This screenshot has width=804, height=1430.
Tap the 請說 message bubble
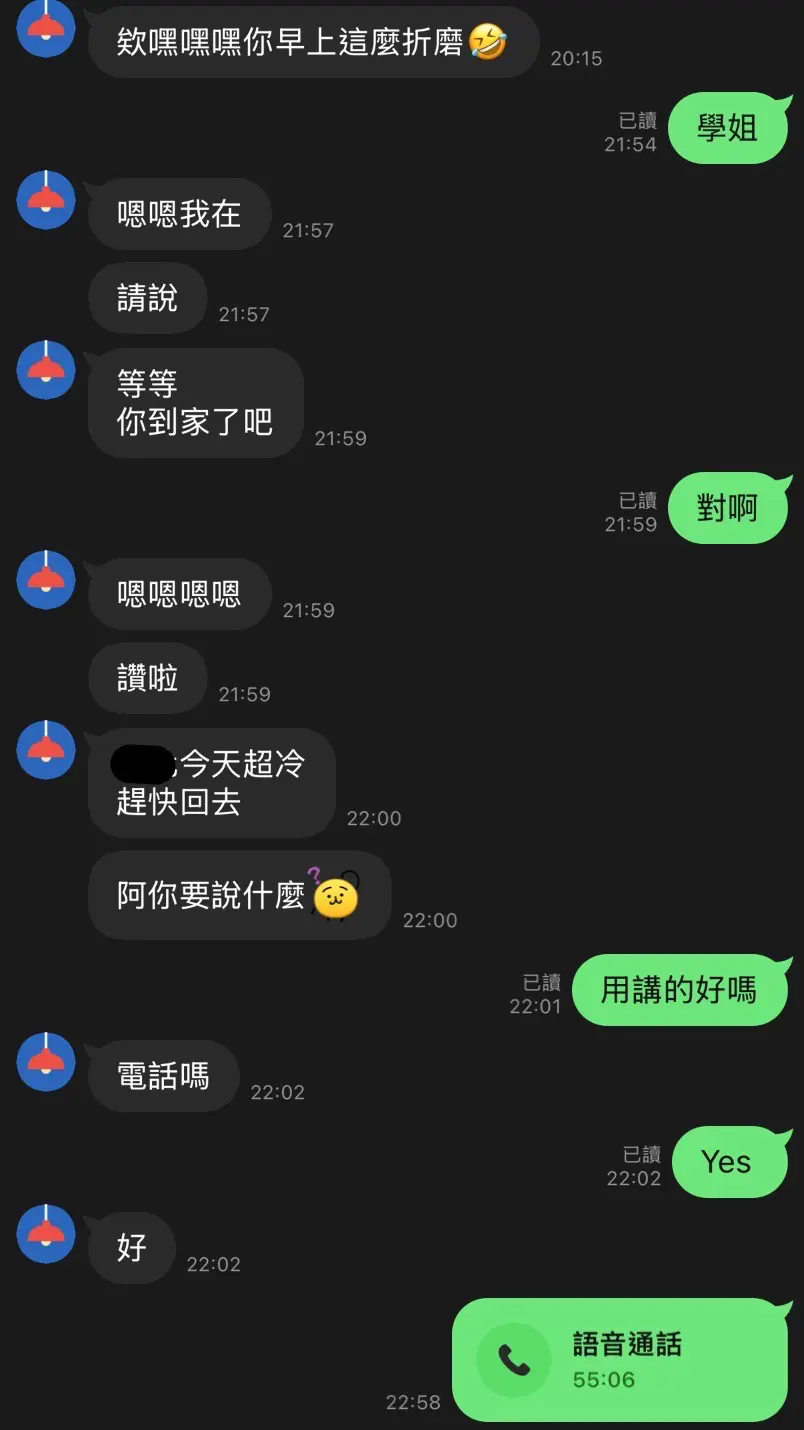147,297
